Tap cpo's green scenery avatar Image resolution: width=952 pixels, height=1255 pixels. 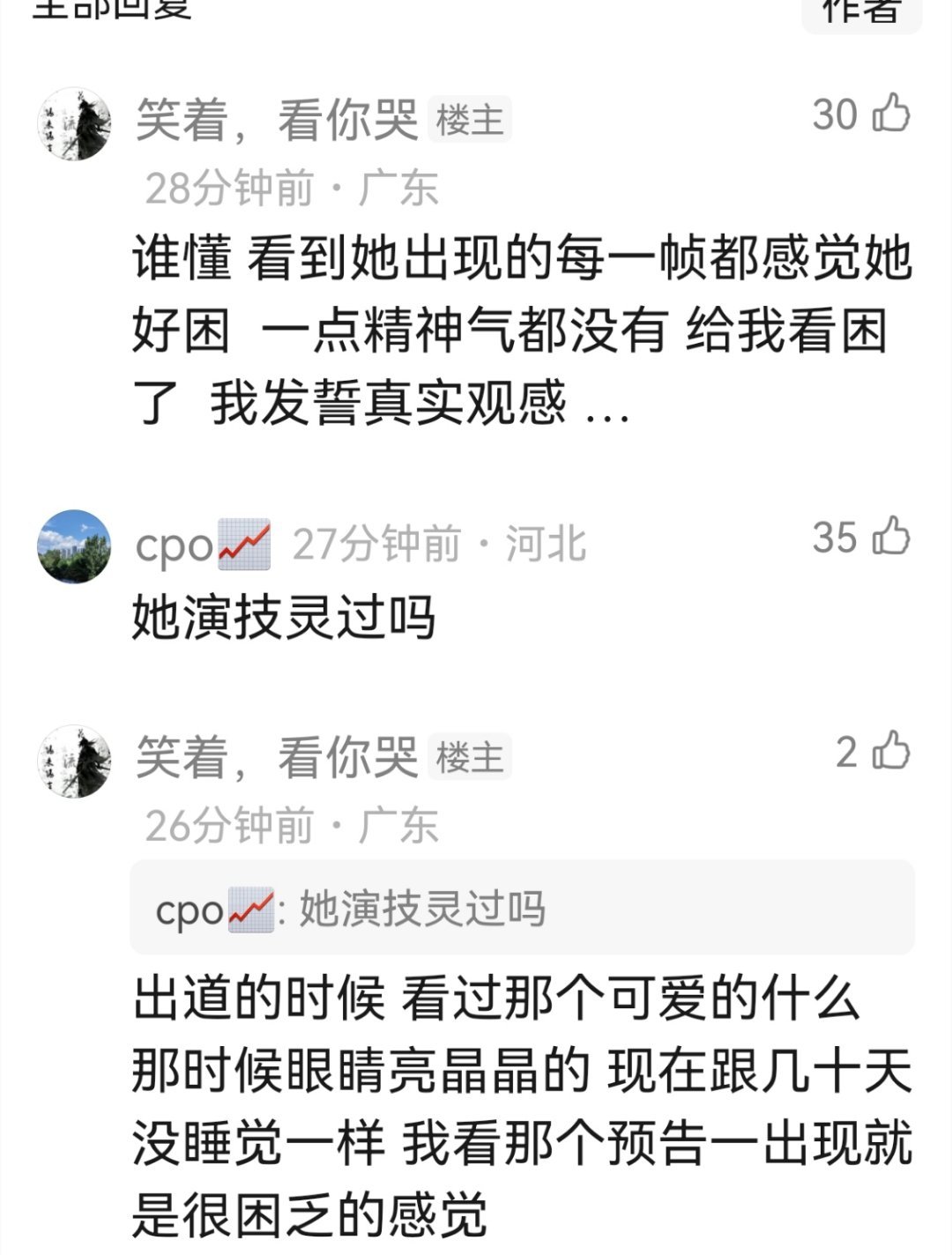tap(73, 544)
